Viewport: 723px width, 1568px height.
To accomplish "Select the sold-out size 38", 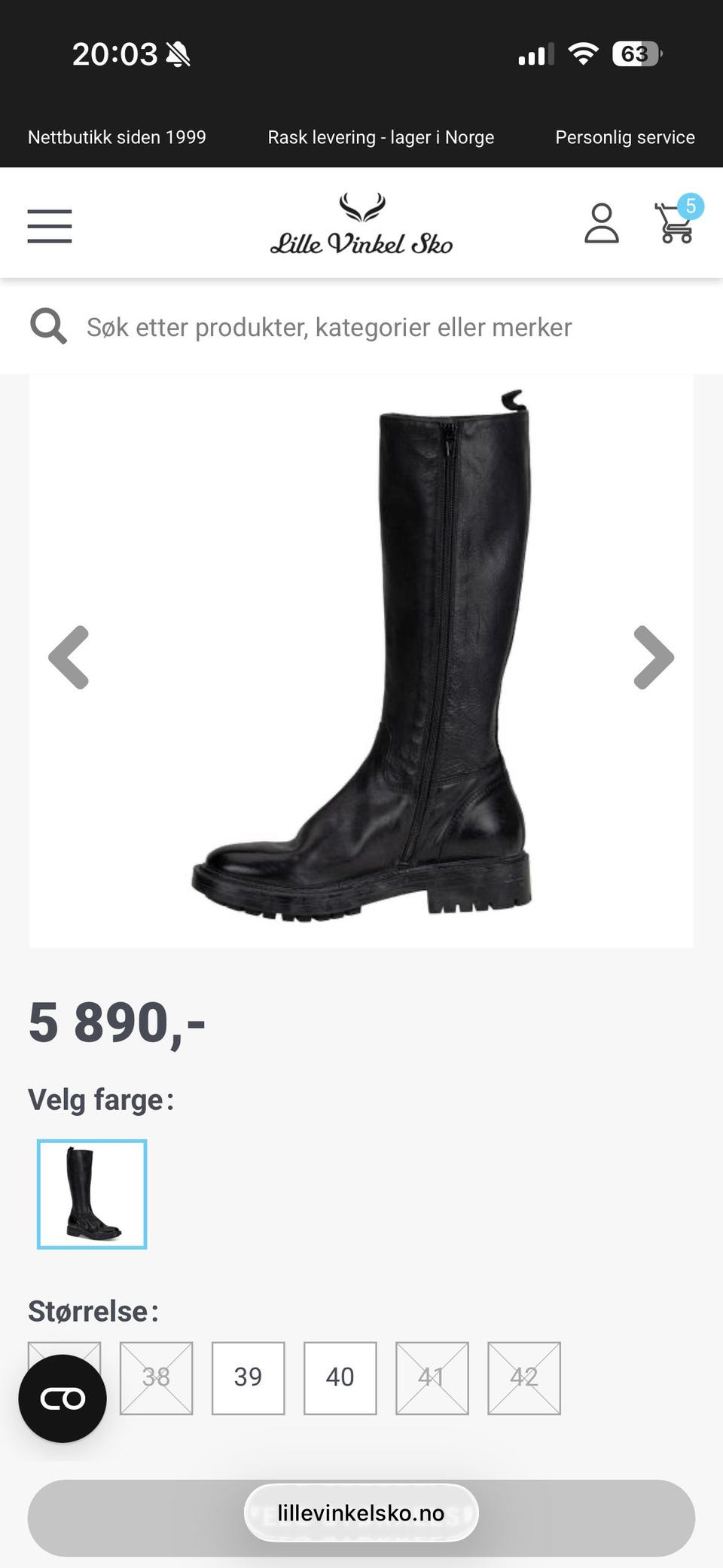I will [156, 1378].
